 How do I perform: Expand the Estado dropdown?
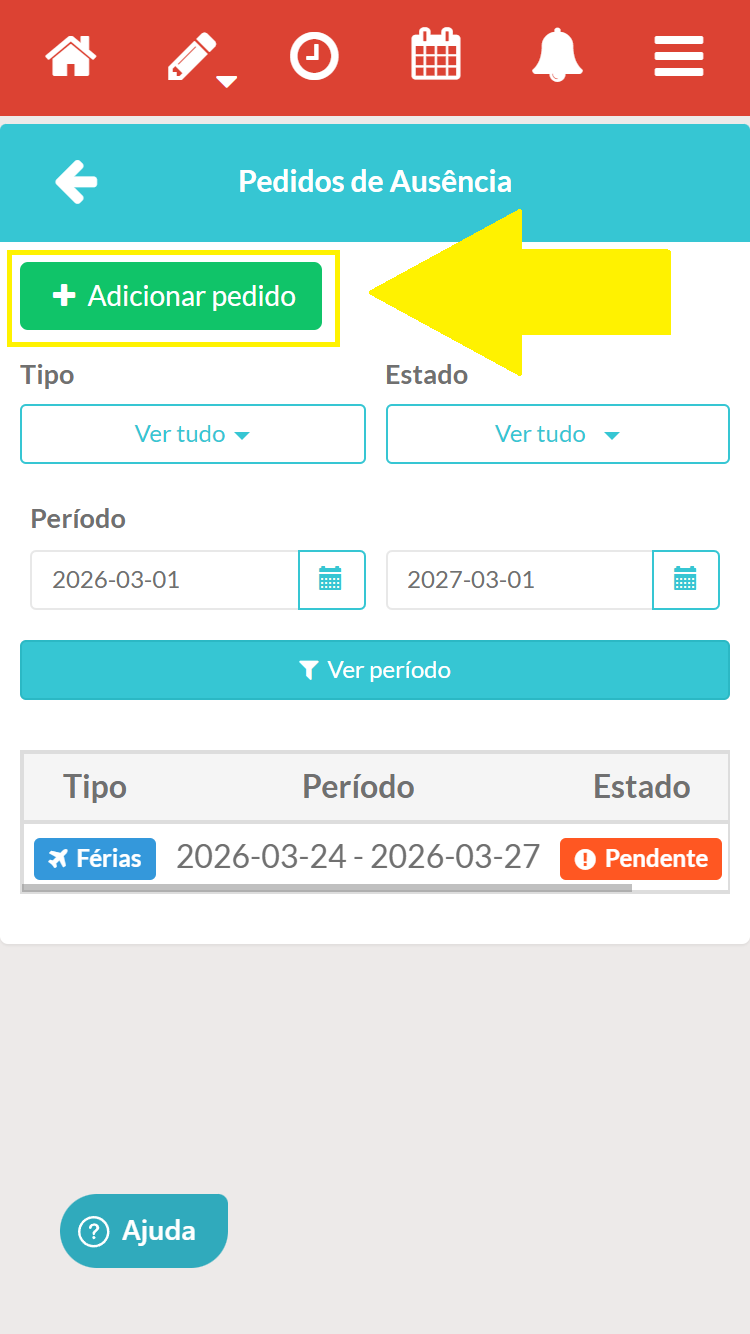tap(557, 434)
